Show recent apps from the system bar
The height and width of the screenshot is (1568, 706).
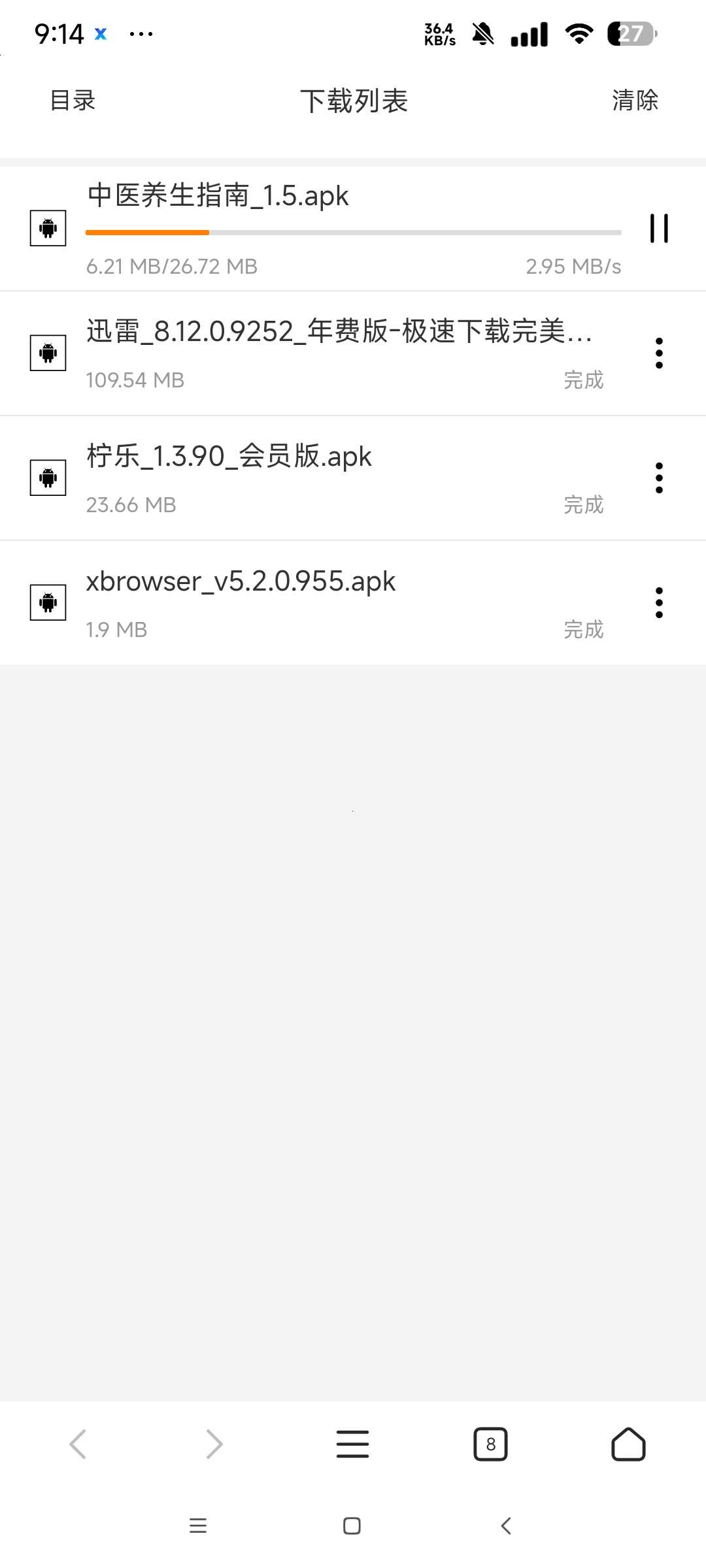click(x=197, y=1526)
